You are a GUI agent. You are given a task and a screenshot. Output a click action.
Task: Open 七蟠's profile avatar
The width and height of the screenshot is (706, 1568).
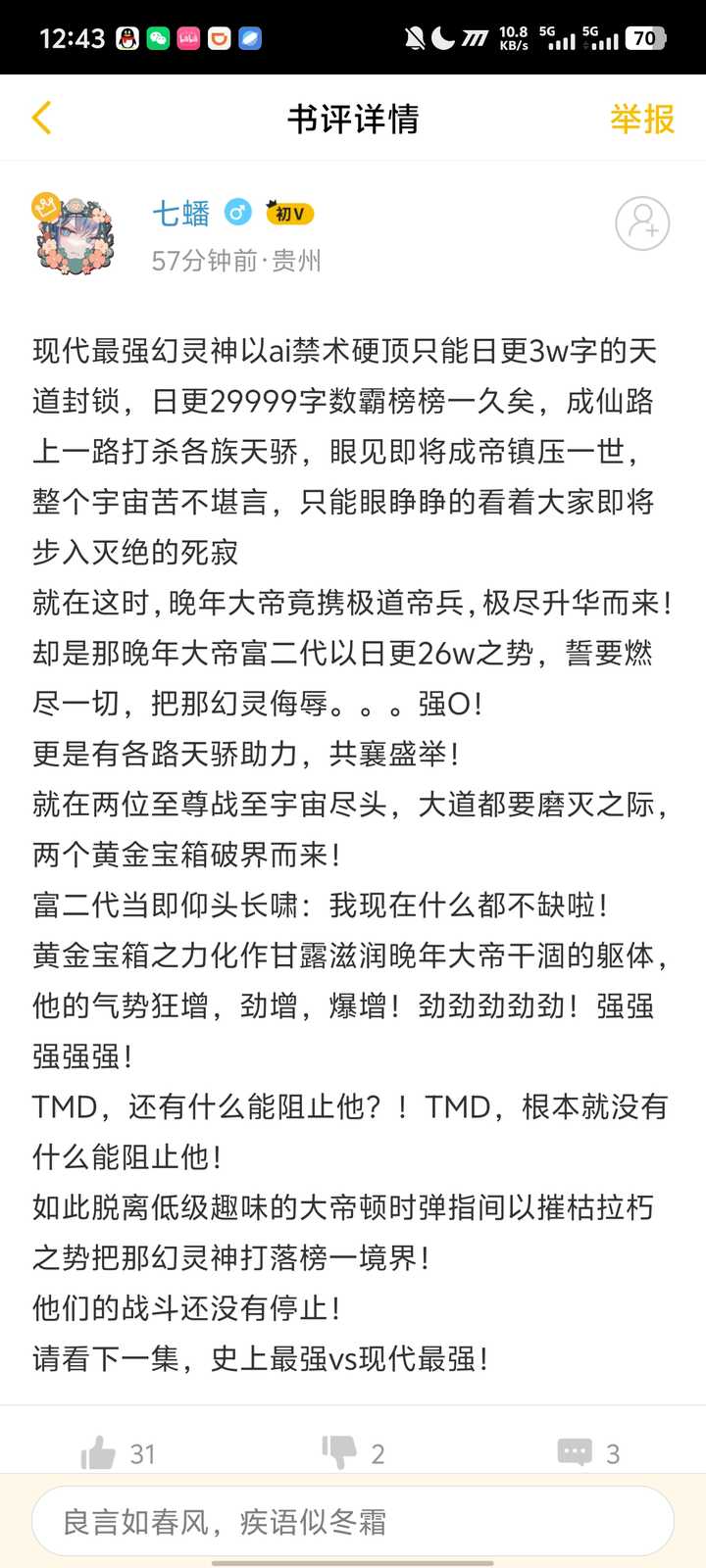coord(75,235)
